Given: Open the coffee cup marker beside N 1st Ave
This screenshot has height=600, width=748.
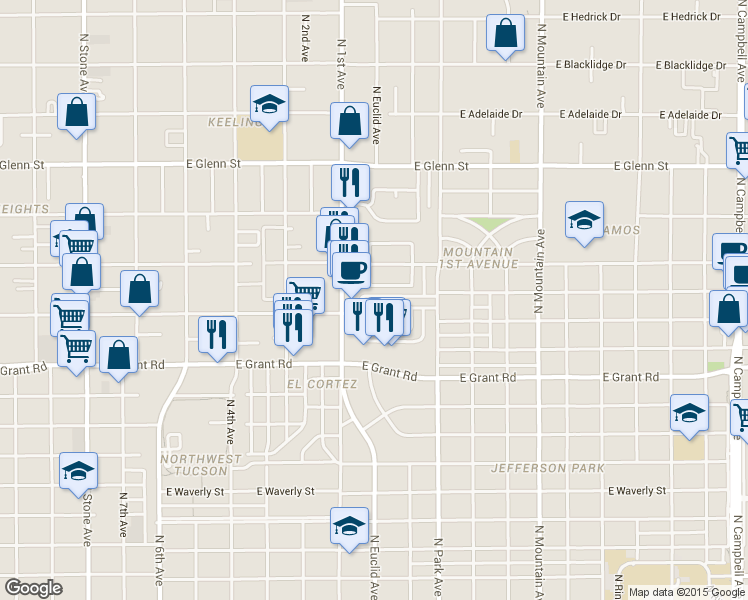Looking at the screenshot, I should tap(351, 274).
